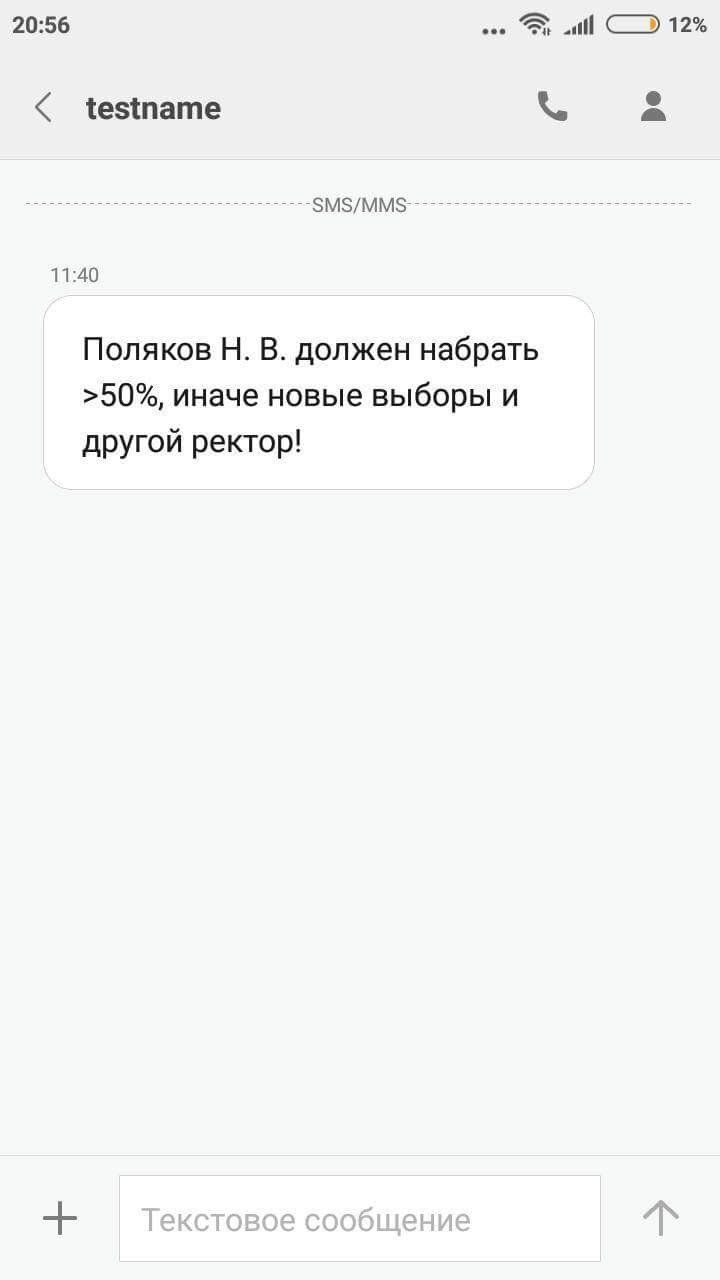Viewport: 720px width, 1280px height.
Task: Tap the back arrow to exit conversation
Action: coord(42,108)
